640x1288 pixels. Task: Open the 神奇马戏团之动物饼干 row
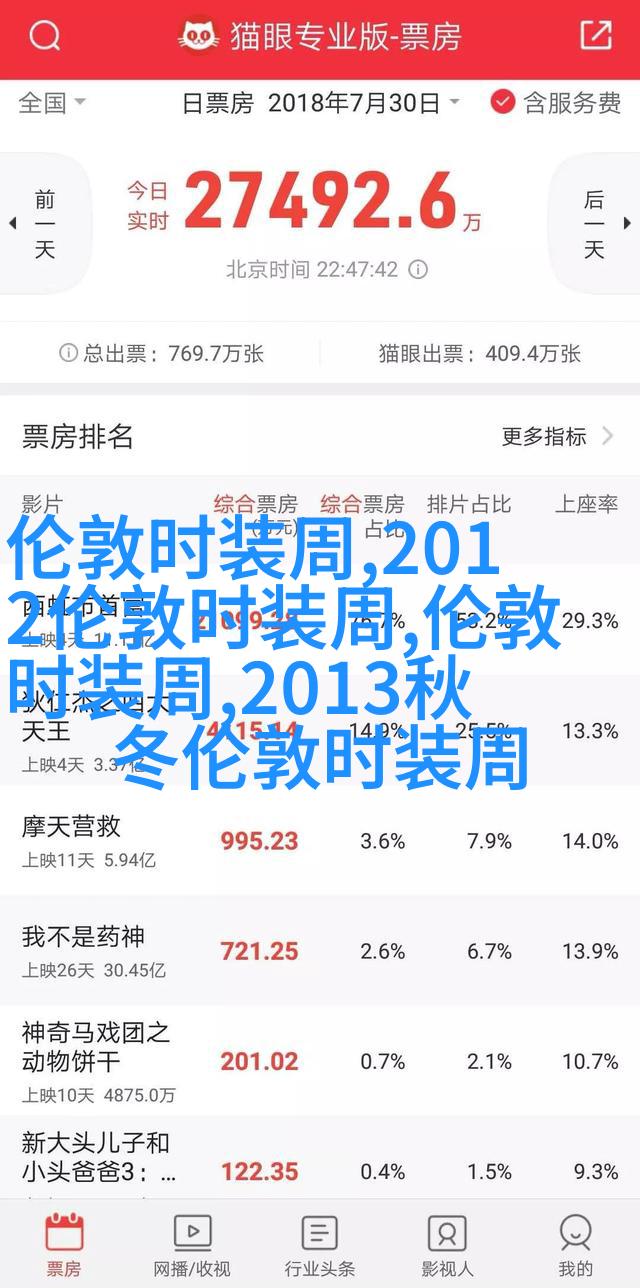click(320, 1060)
